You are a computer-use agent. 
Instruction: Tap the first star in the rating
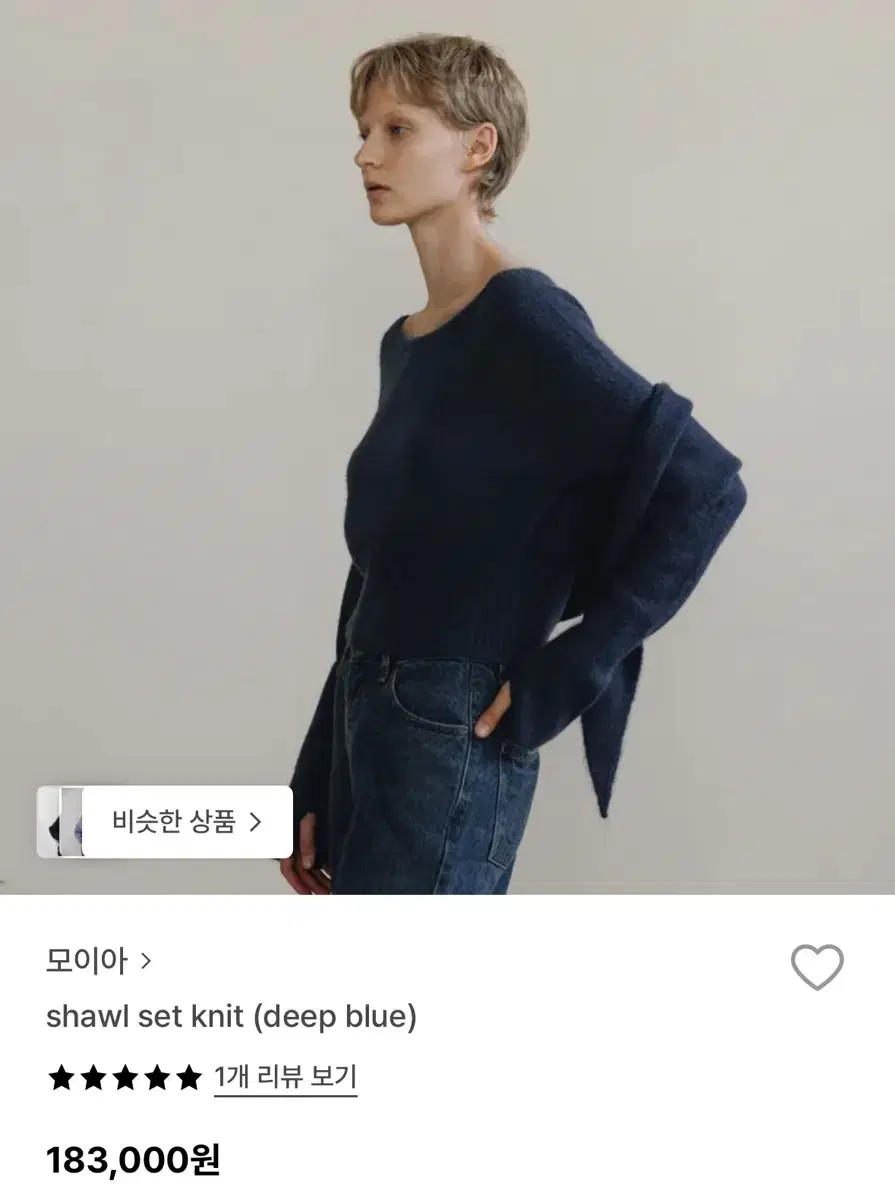(61, 1077)
